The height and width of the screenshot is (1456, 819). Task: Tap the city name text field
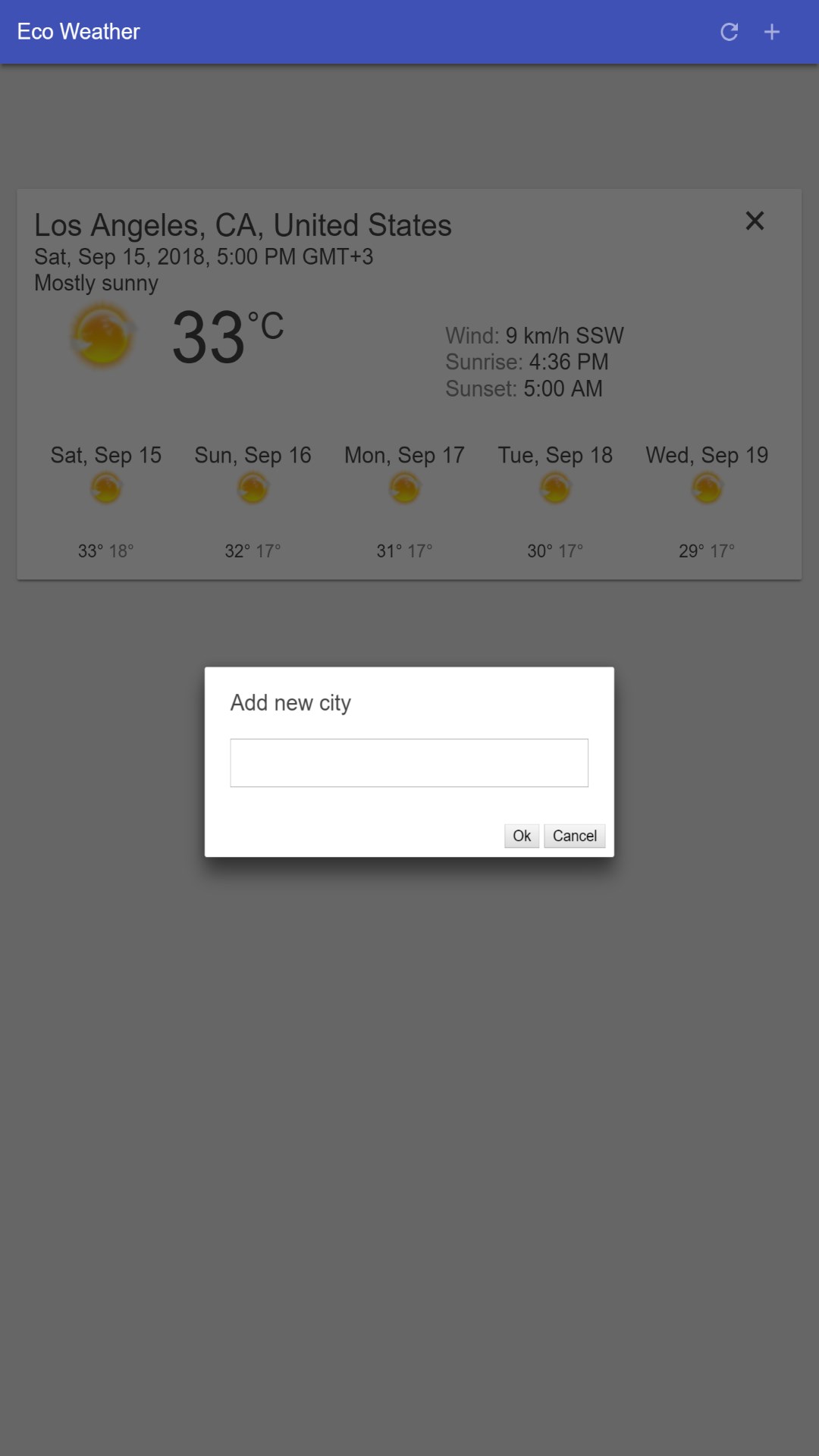(409, 763)
